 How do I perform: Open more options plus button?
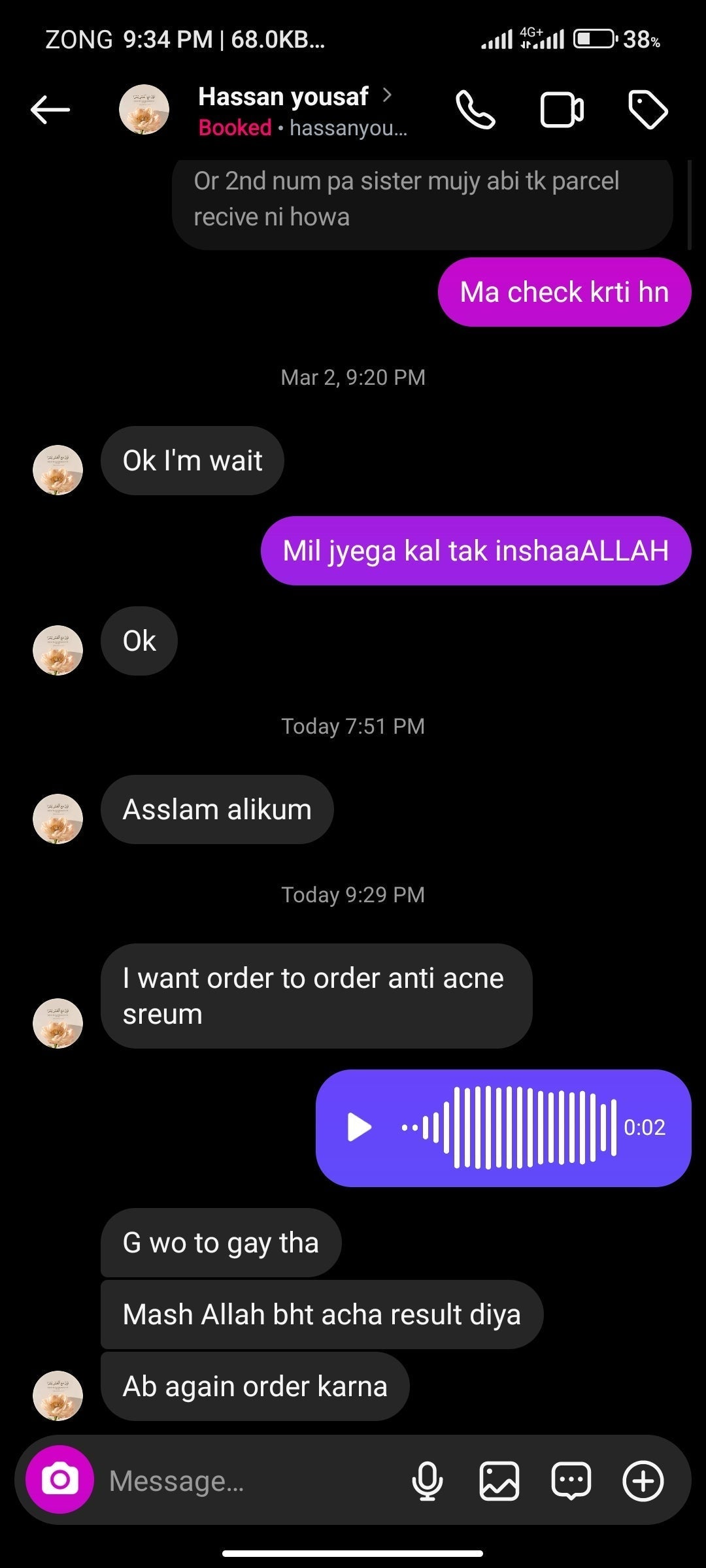point(643,1480)
